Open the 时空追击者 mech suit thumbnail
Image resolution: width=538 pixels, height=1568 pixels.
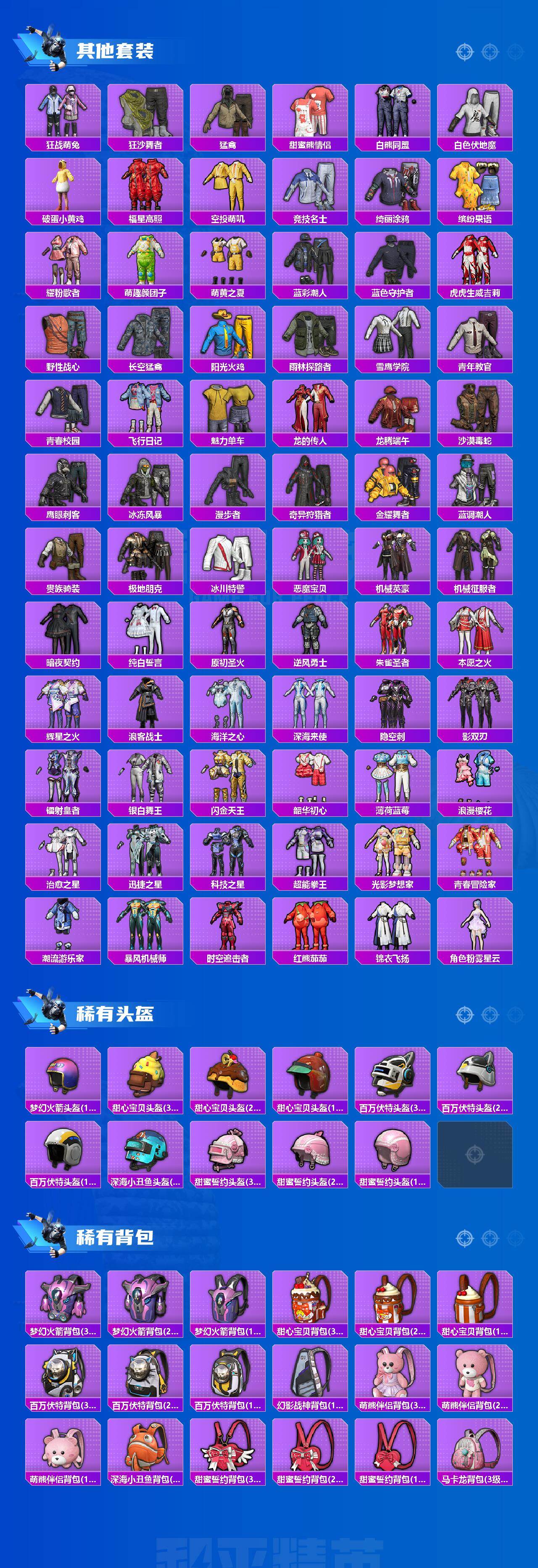tap(228, 925)
